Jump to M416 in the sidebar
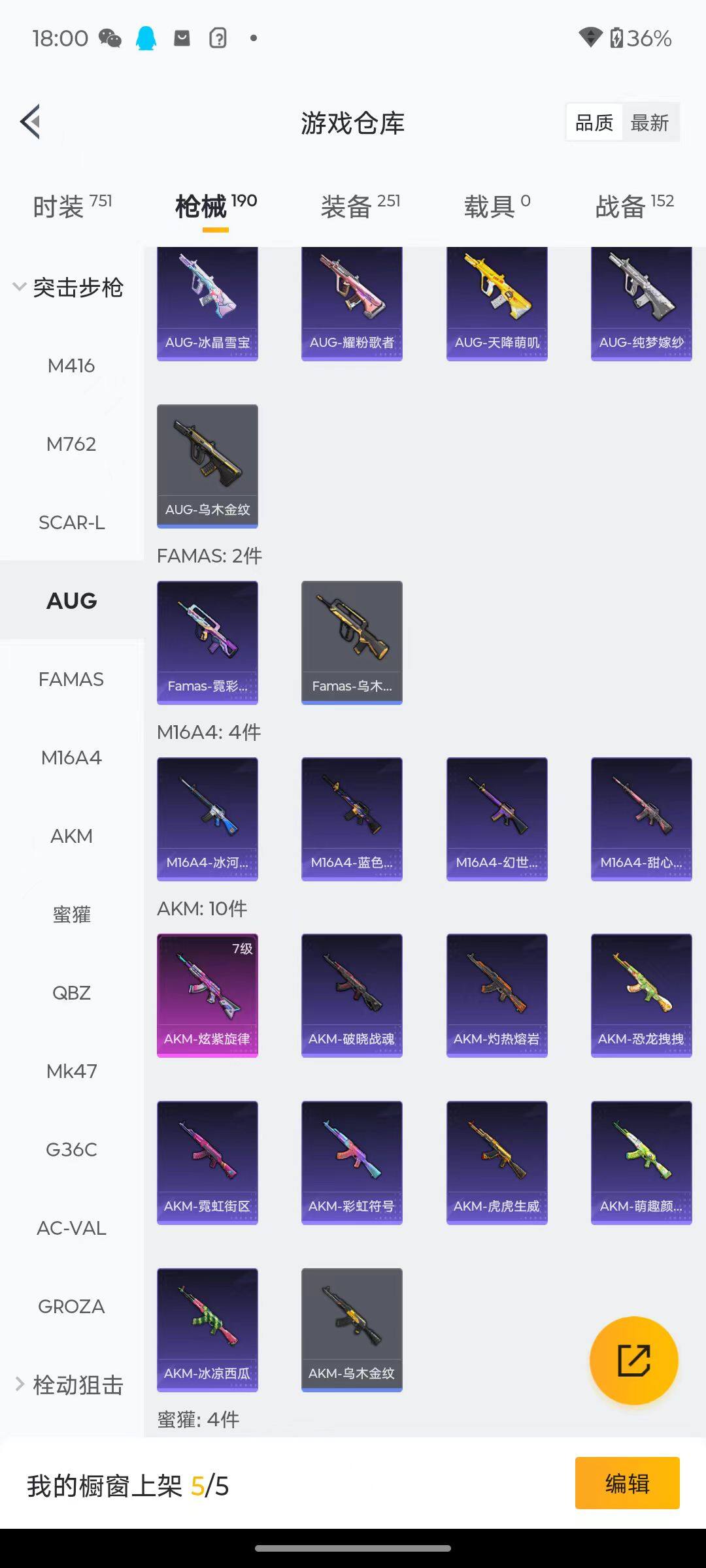 pyautogui.click(x=71, y=366)
